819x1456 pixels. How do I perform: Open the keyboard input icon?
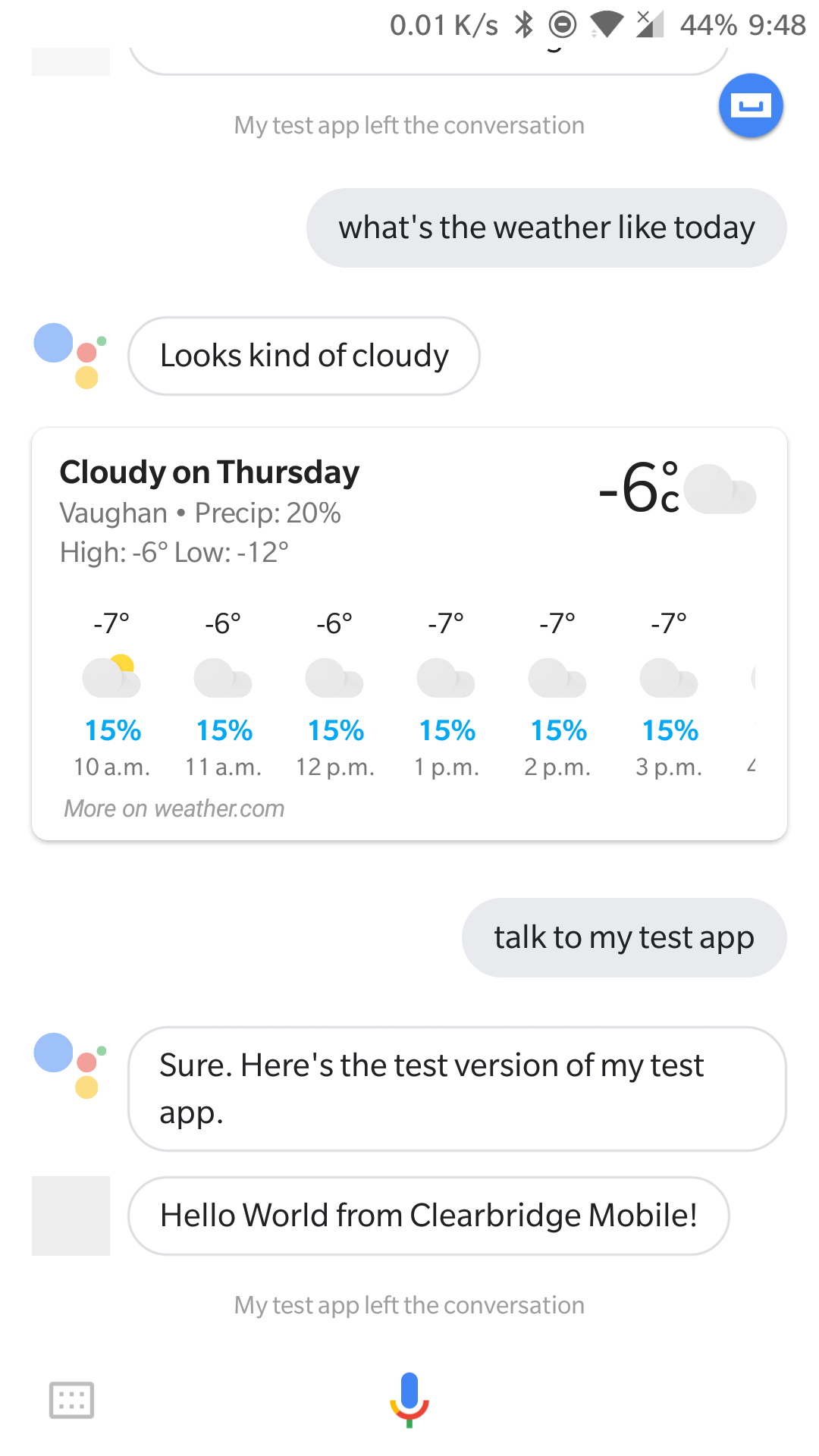tap(71, 1400)
